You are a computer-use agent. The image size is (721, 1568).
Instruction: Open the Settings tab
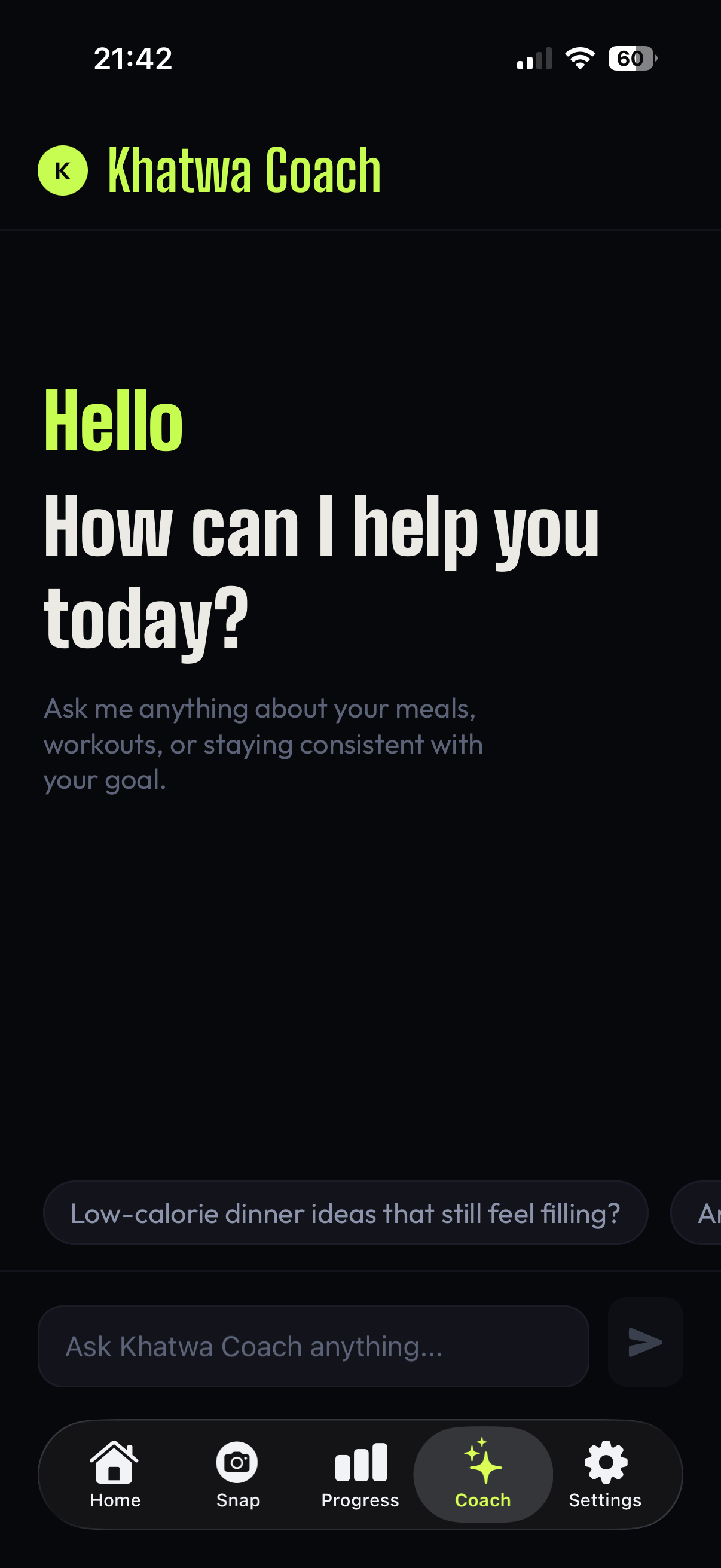[606, 1475]
